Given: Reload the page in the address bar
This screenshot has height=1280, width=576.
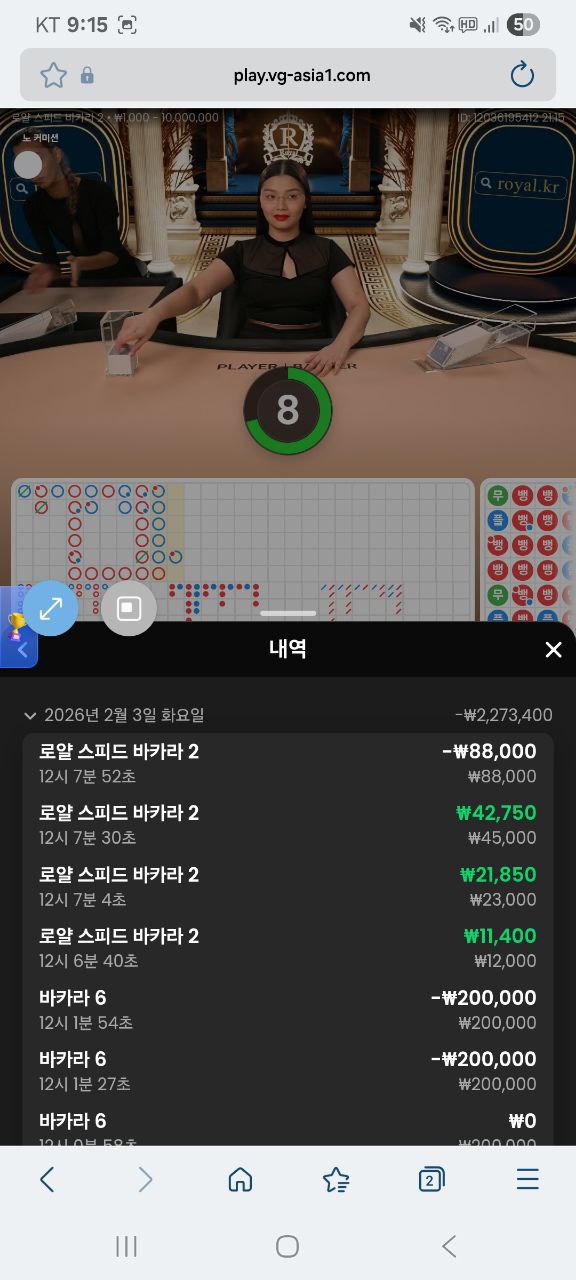Looking at the screenshot, I should (522, 75).
